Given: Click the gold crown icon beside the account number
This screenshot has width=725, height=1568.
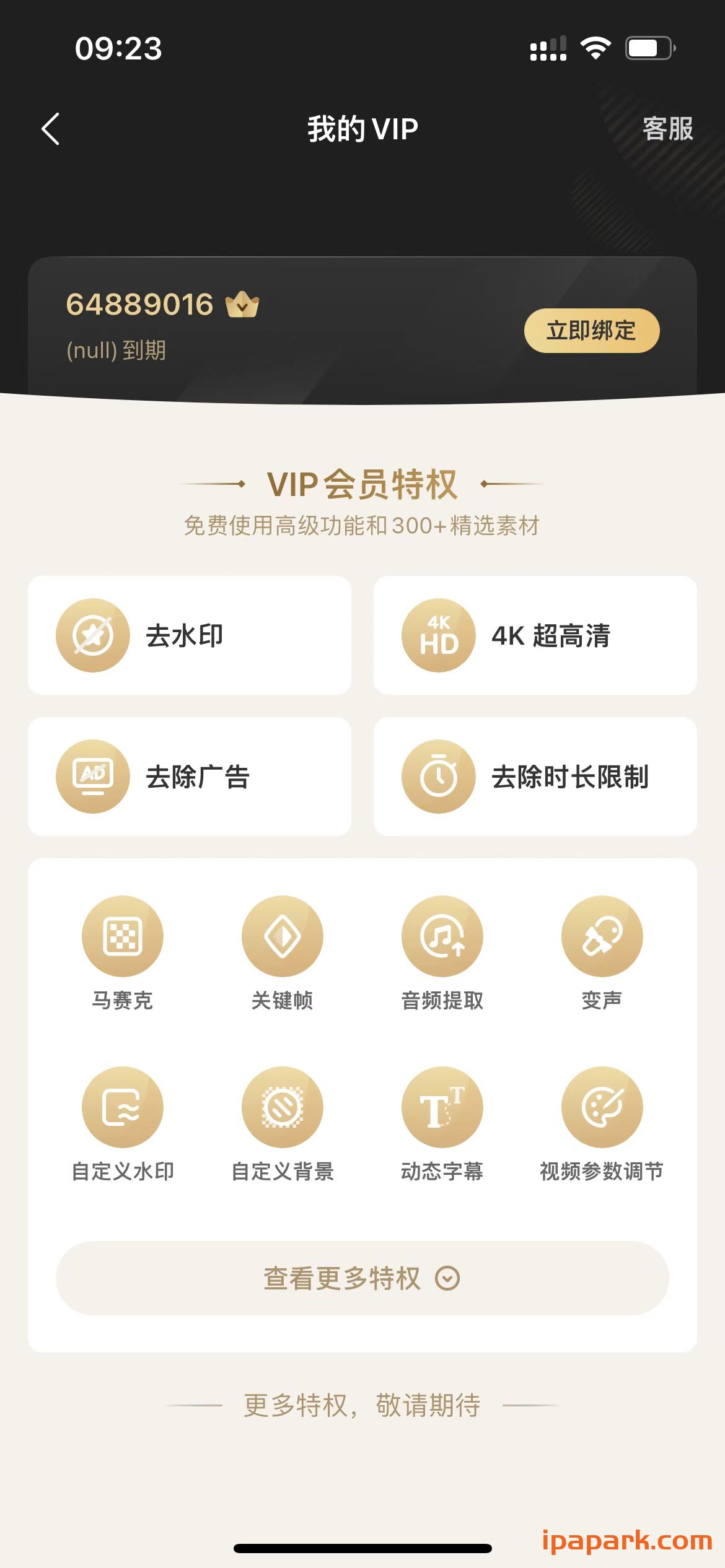Looking at the screenshot, I should tap(243, 305).
